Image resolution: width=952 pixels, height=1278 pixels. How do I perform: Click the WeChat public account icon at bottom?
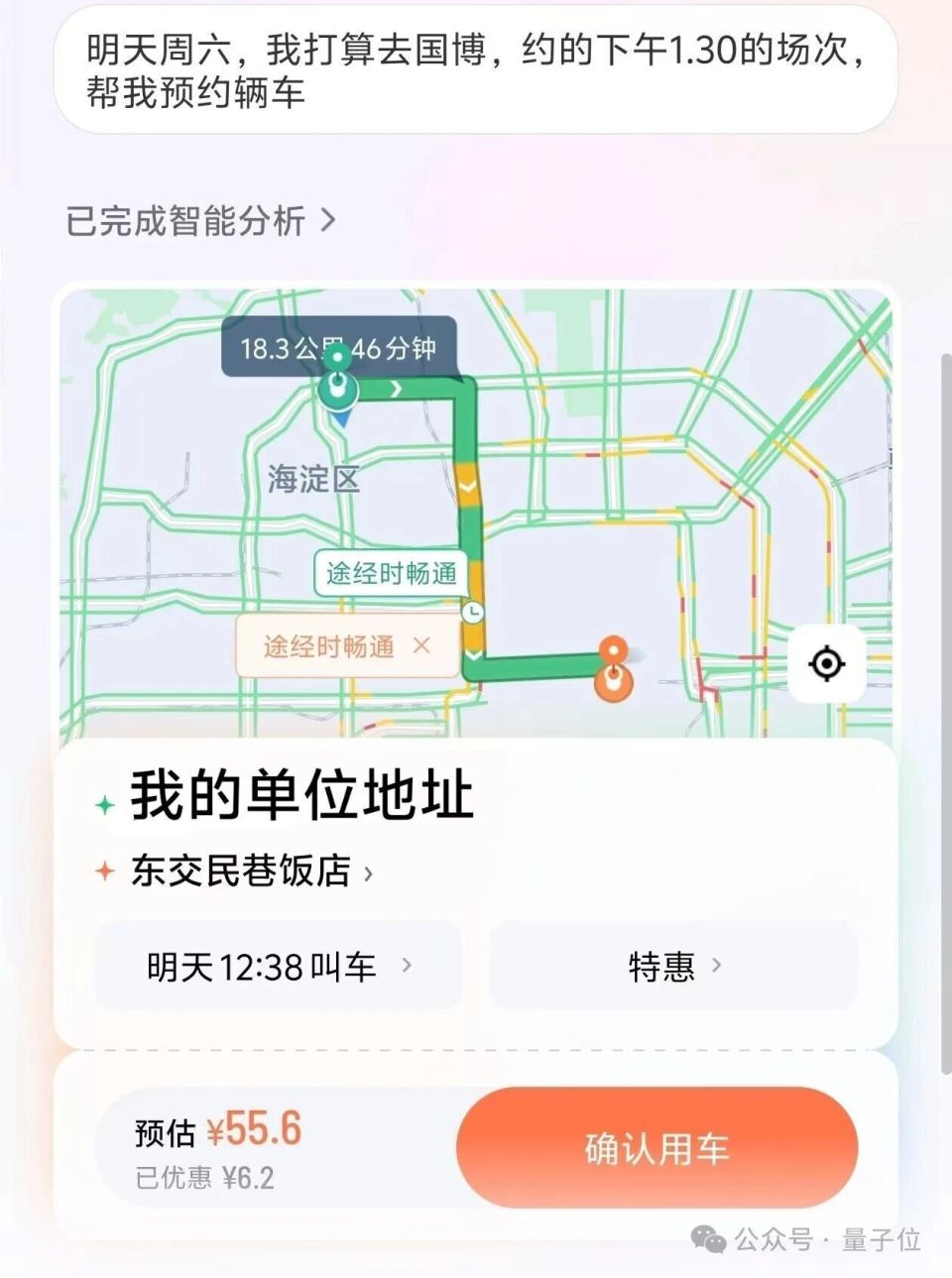point(706,1240)
